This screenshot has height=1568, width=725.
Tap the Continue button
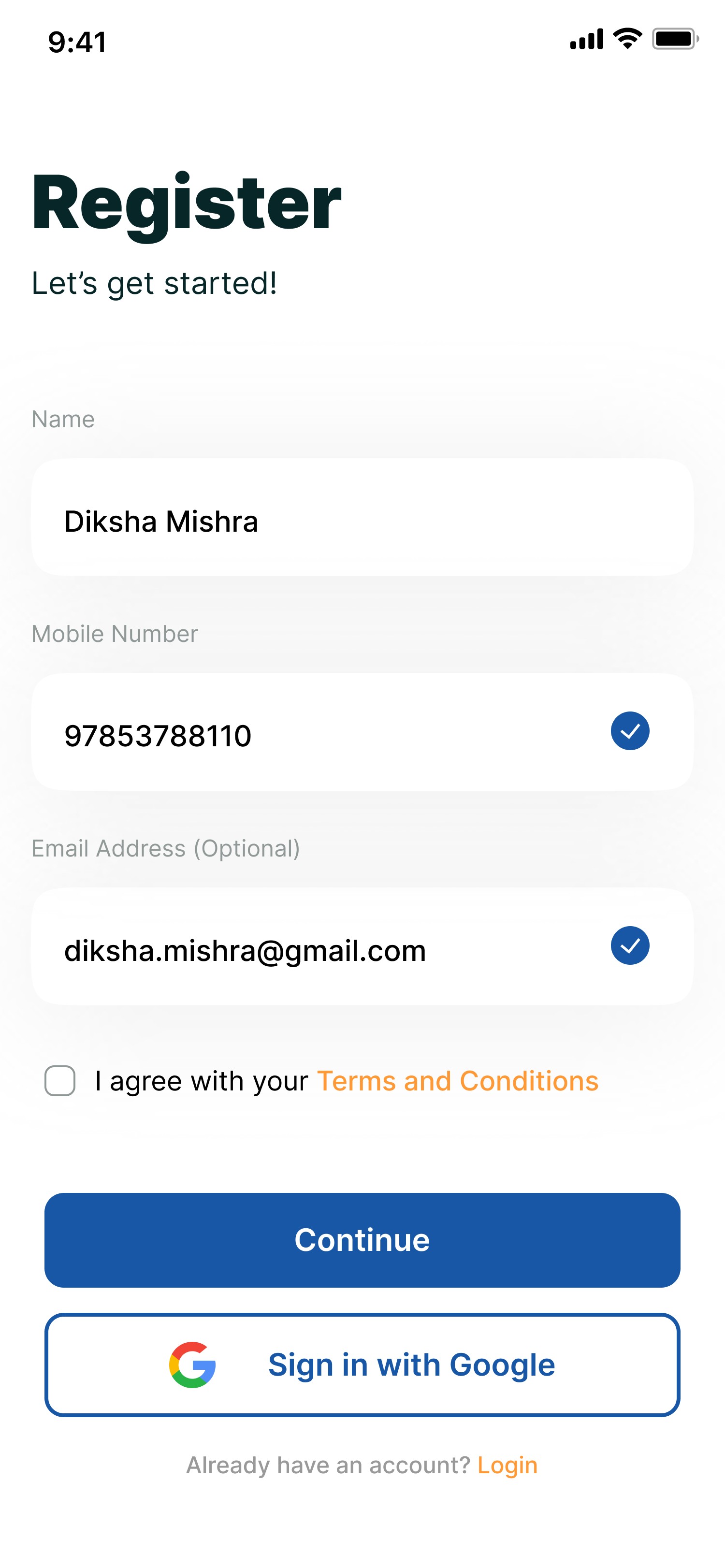pyautogui.click(x=362, y=1240)
